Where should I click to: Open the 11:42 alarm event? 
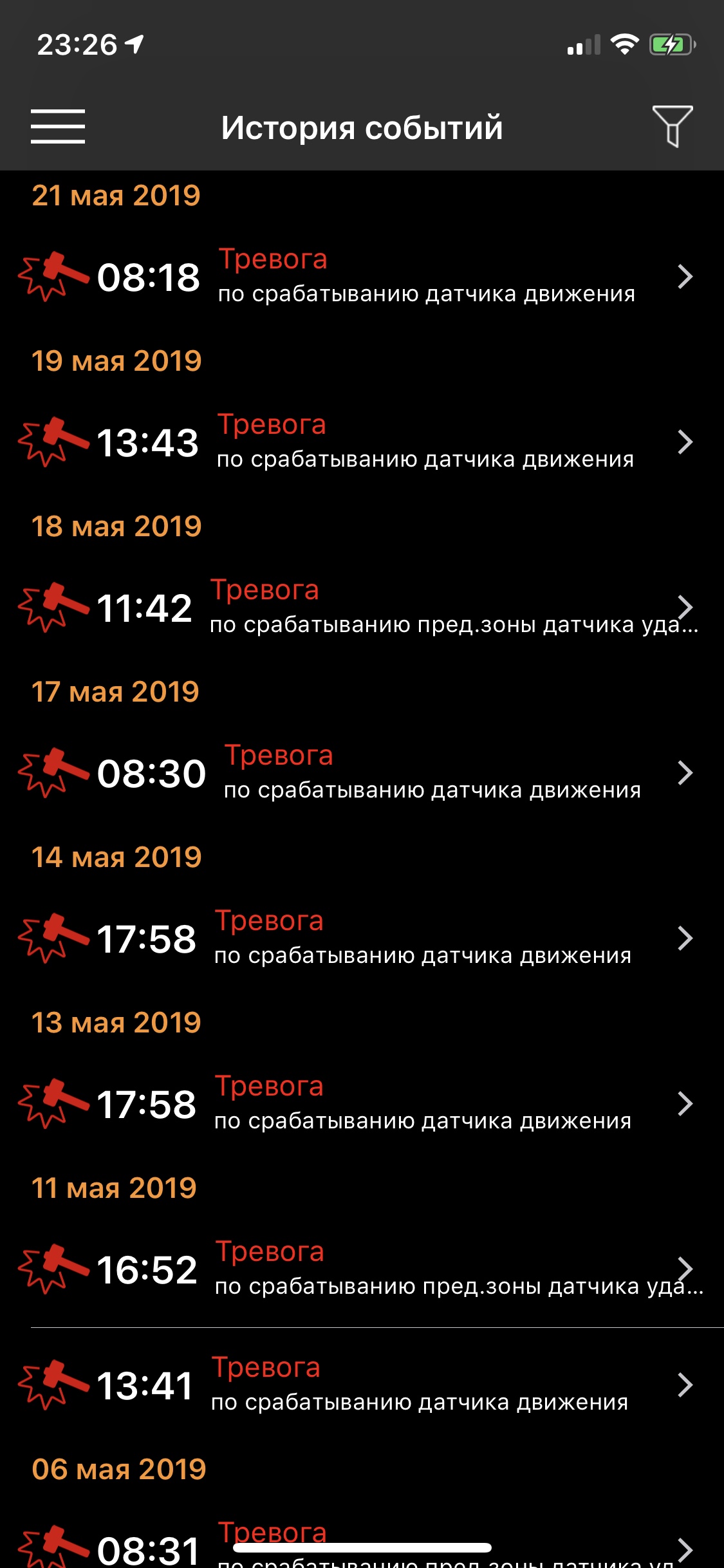360,608
